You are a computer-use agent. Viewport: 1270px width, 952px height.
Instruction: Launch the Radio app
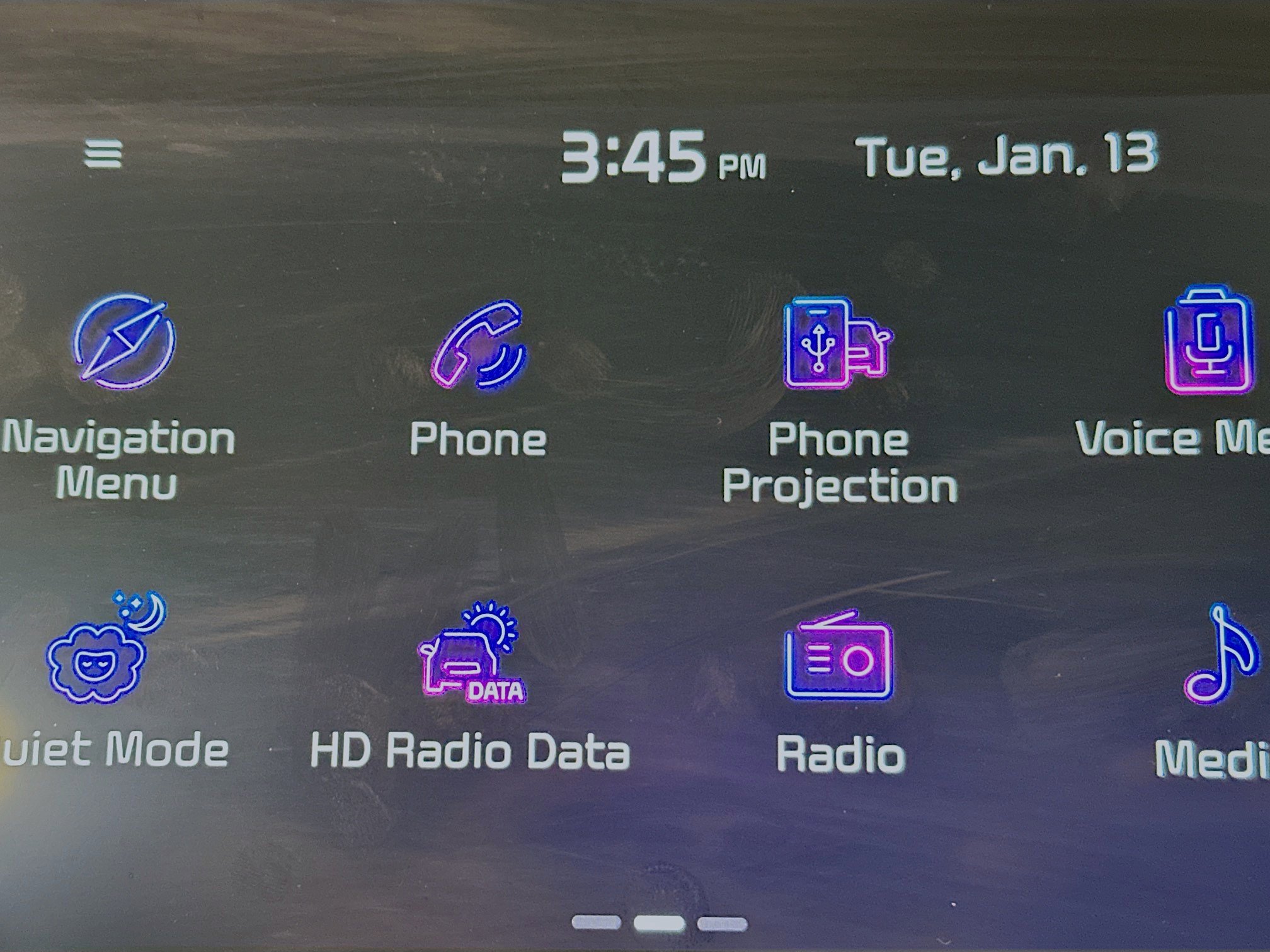pyautogui.click(x=838, y=657)
